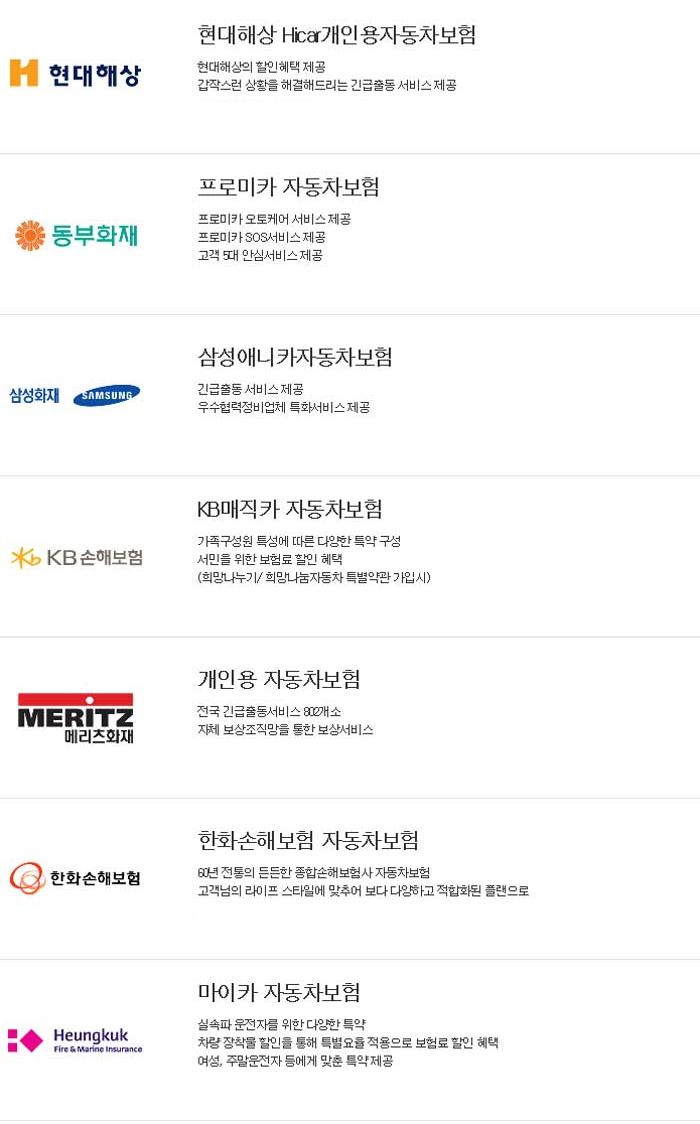Open 삼성애니카자동차보험 listing
The height and width of the screenshot is (1124, 700).
295,357
